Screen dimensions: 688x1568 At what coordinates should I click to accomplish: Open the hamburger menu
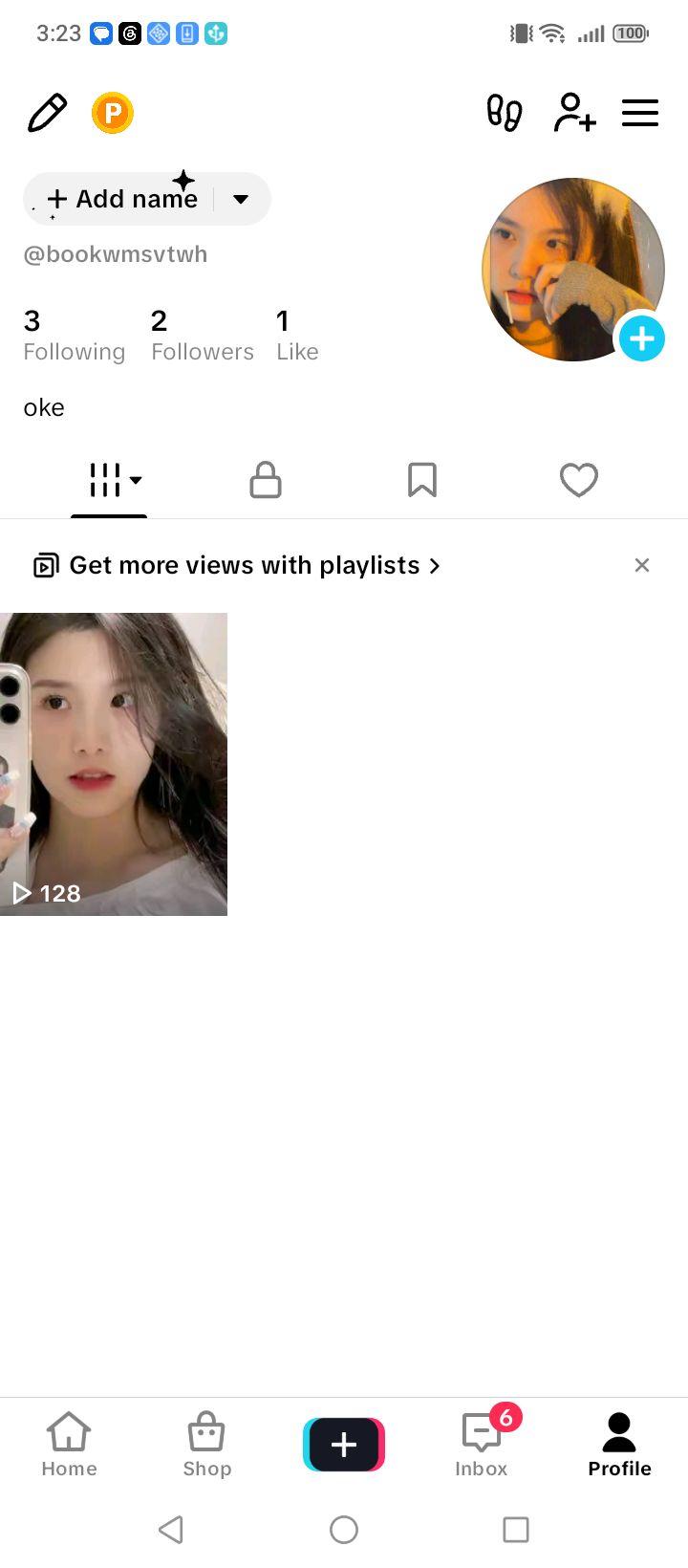(x=640, y=113)
